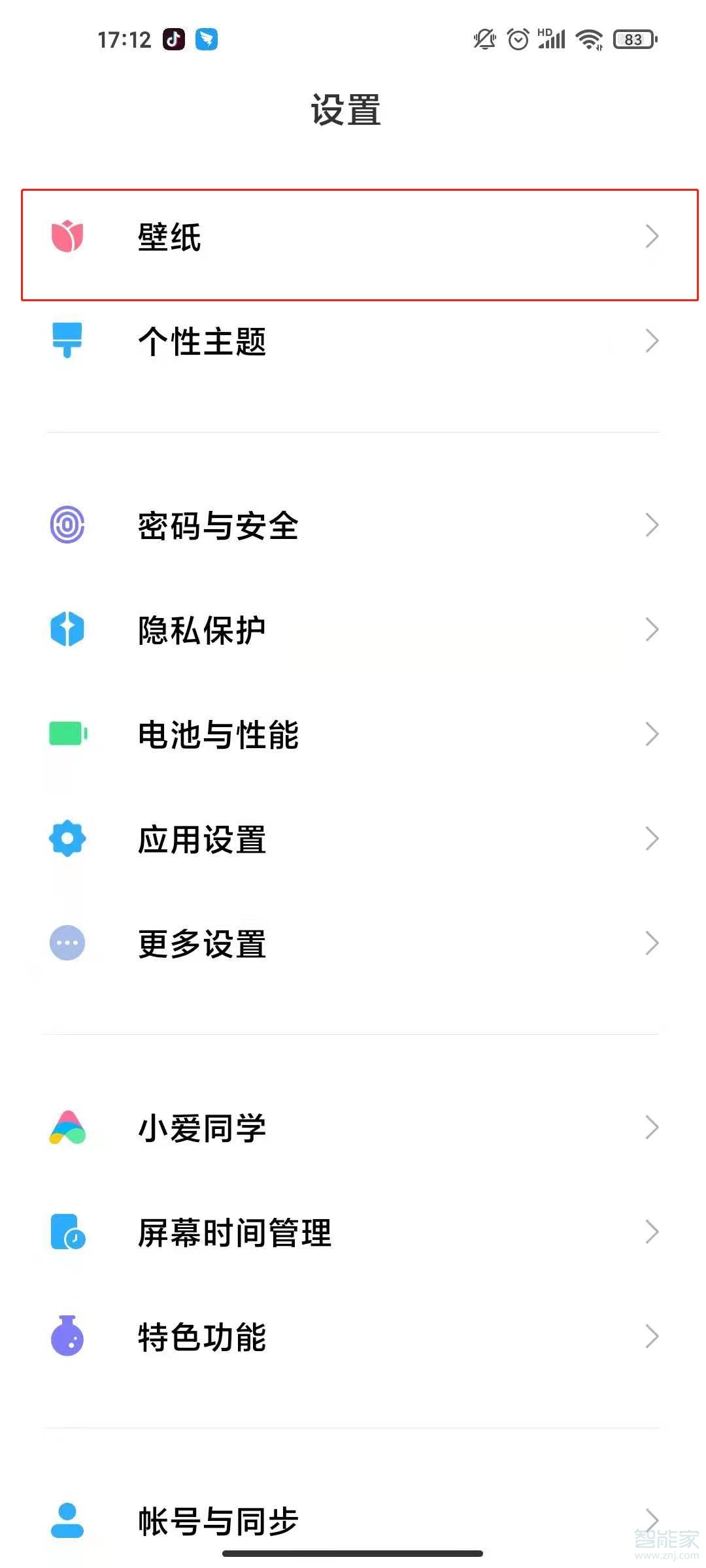Viewport: 706px width, 1568px height.
Task: Open the 壁纸 wallpaper settings
Action: click(353, 237)
